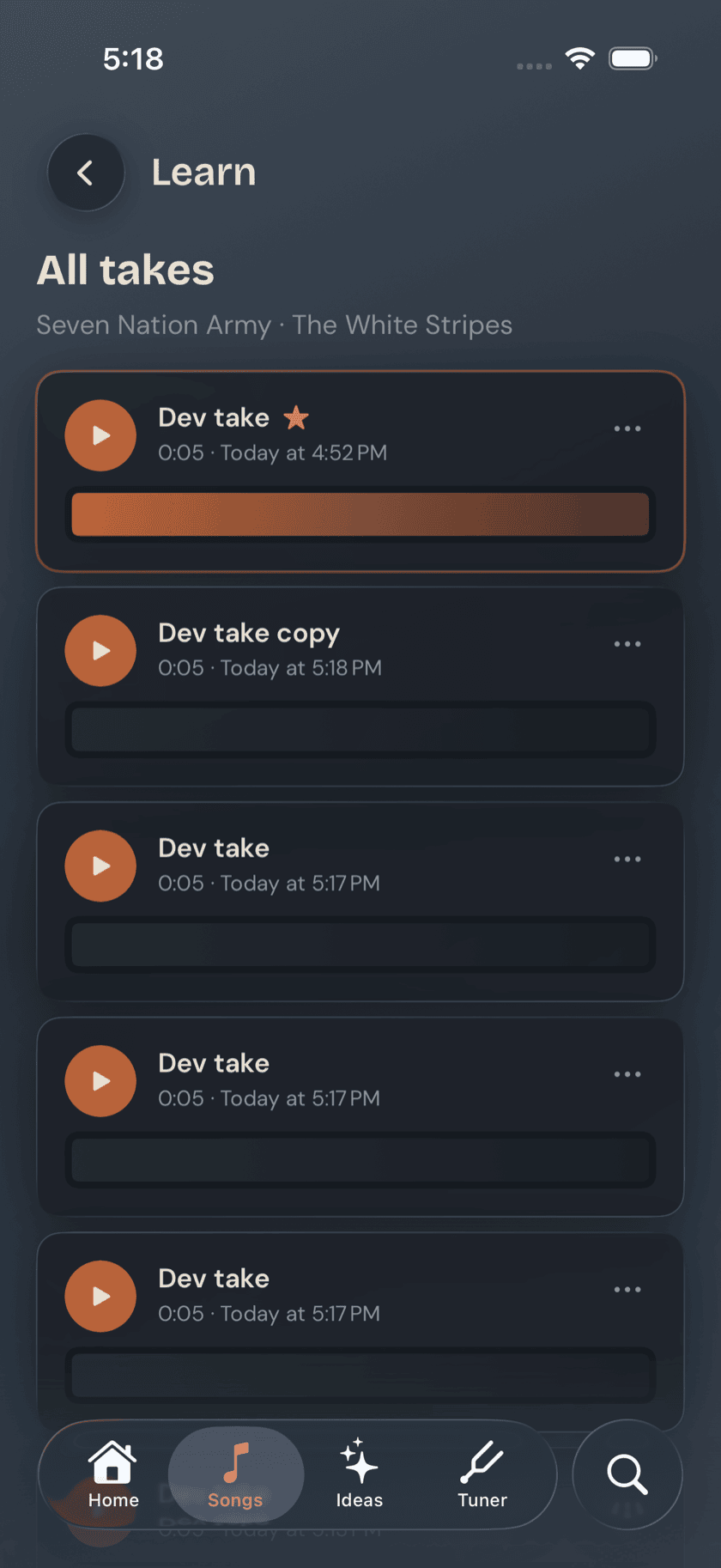Play the Dev take copy recording
The height and width of the screenshot is (1568, 721).
(x=100, y=651)
